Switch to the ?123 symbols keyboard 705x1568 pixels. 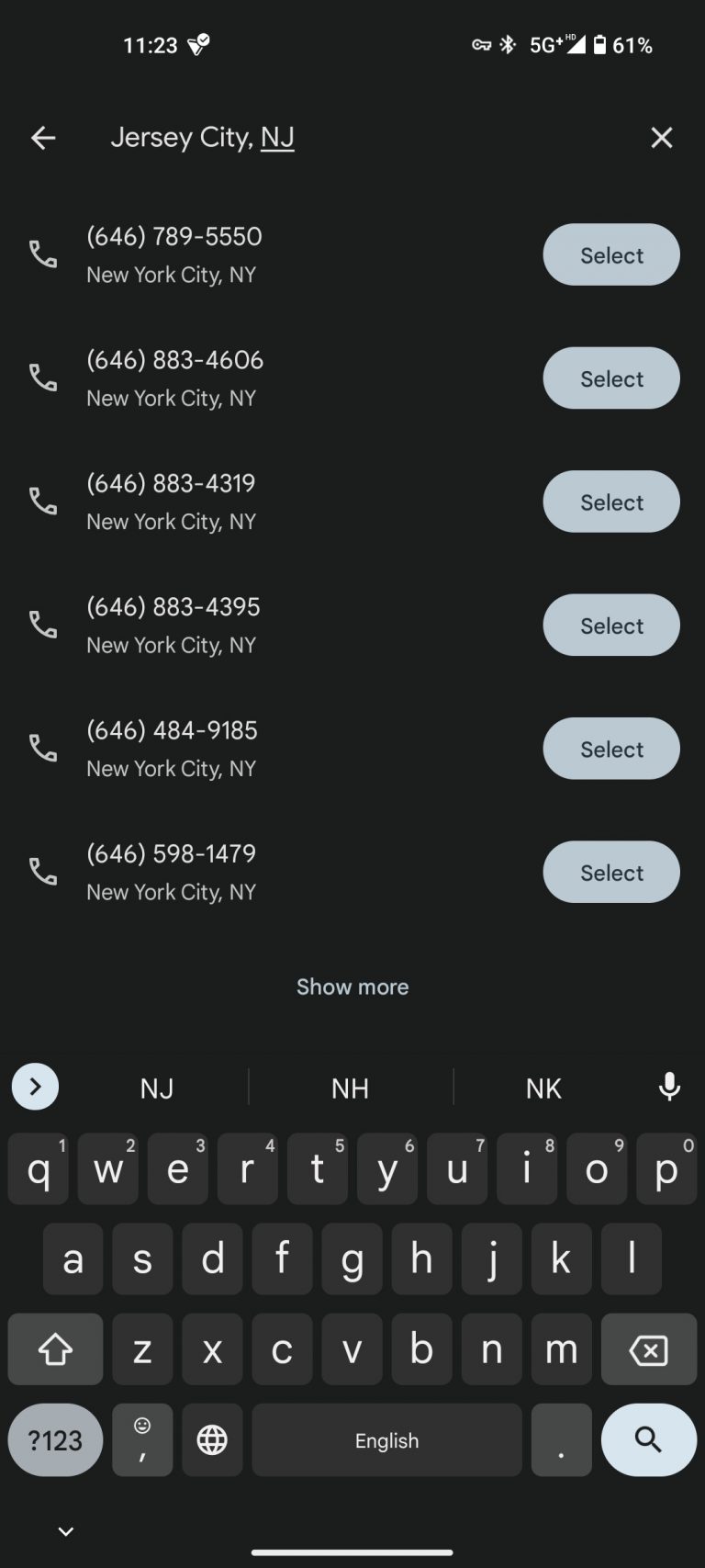point(54,1439)
